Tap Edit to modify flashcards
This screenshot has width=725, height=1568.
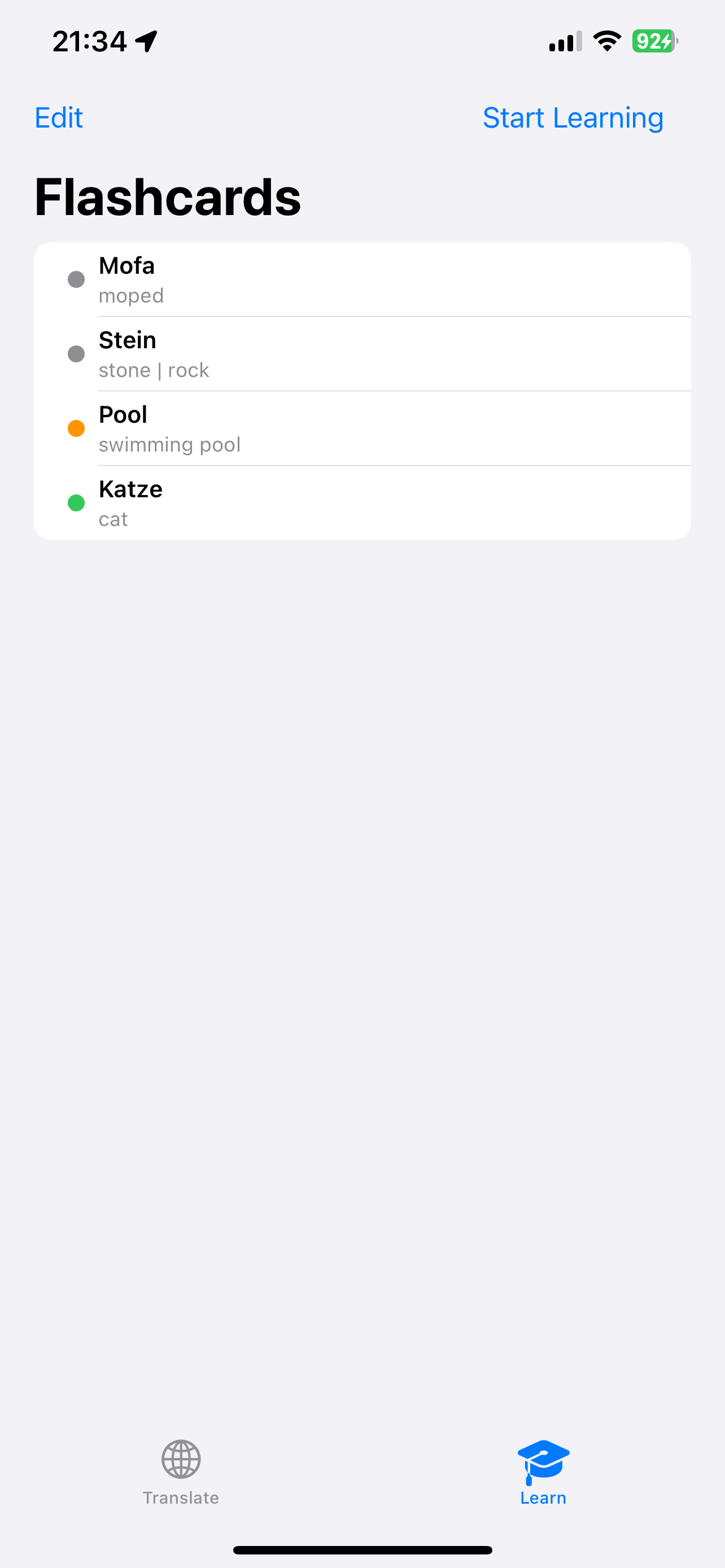click(x=58, y=118)
